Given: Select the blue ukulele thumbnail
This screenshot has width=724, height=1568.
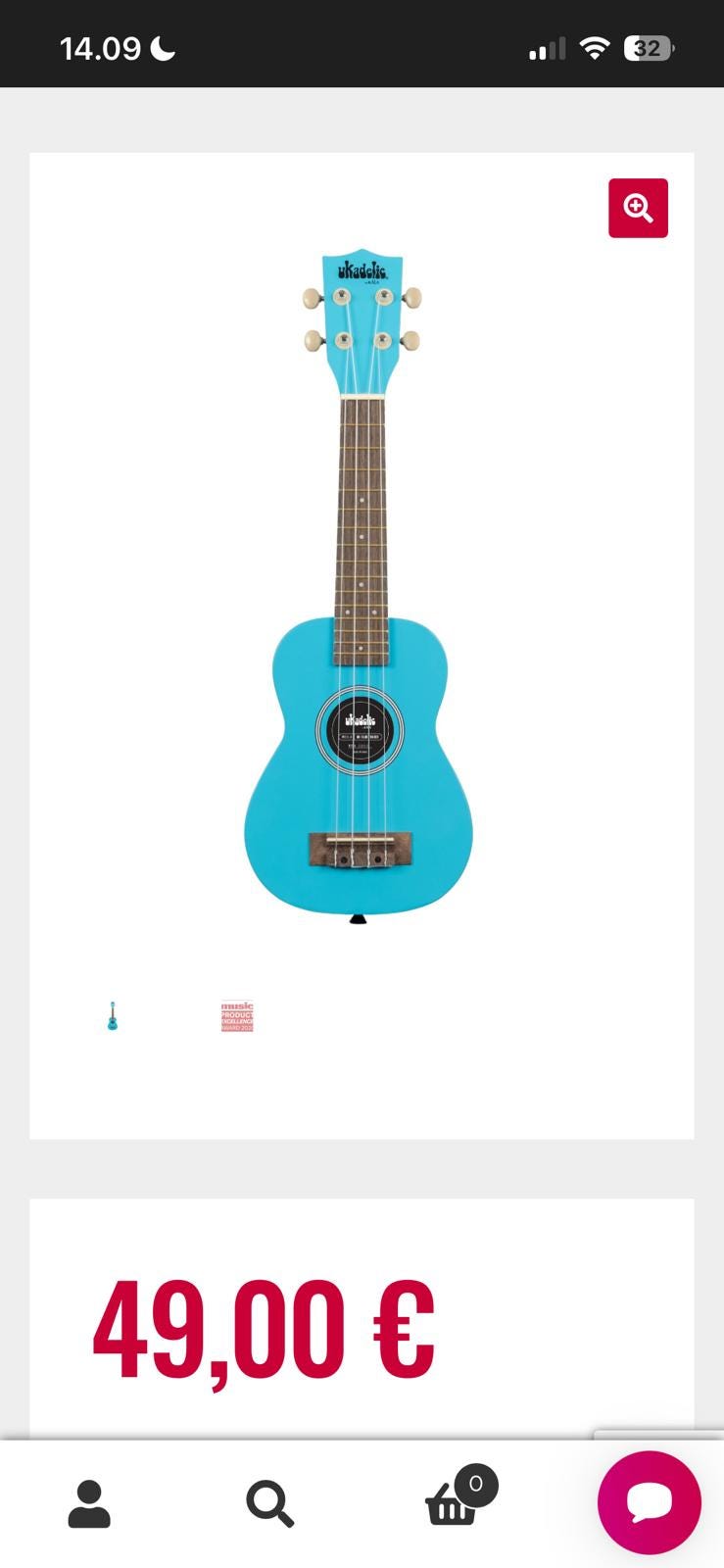Looking at the screenshot, I should coord(113,1016).
